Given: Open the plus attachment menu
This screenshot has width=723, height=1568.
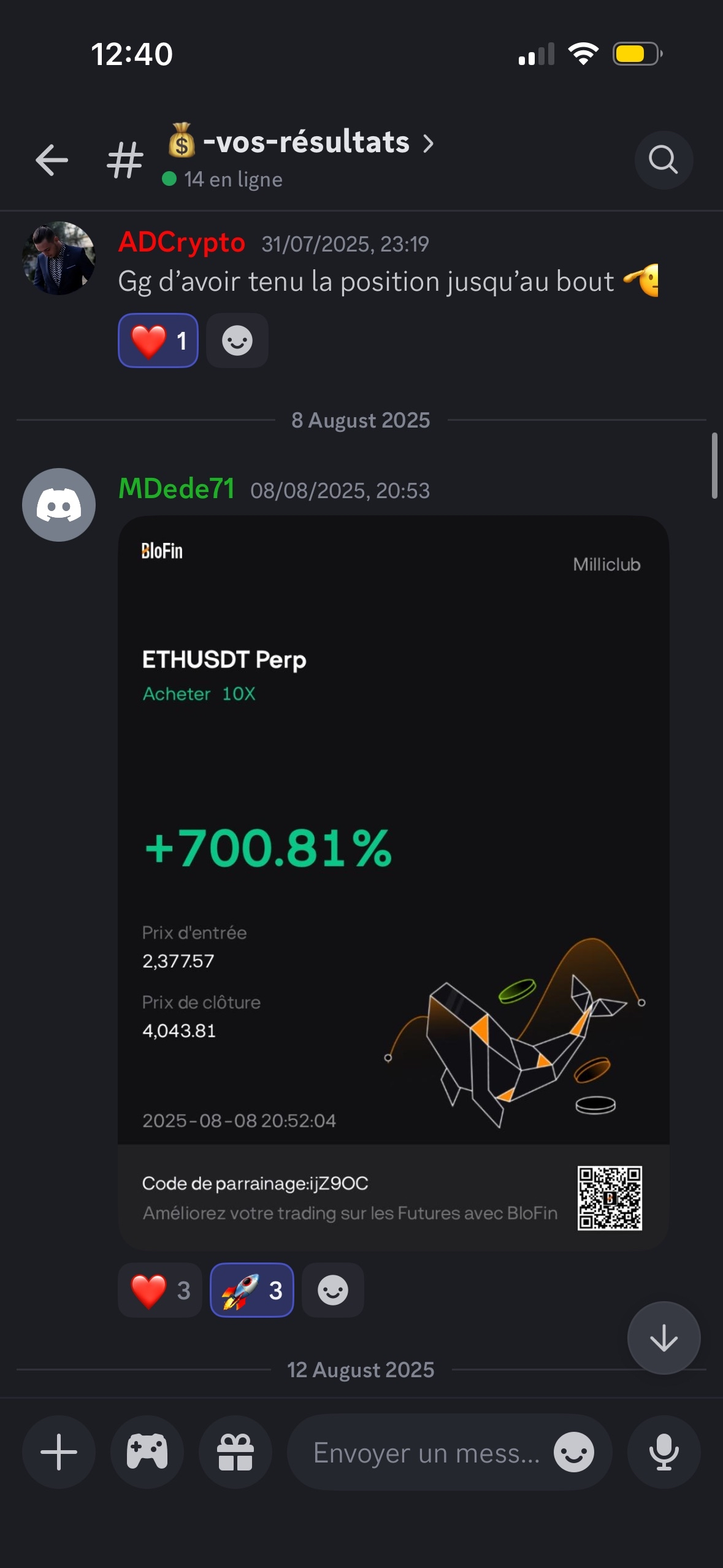Looking at the screenshot, I should tap(59, 1452).
